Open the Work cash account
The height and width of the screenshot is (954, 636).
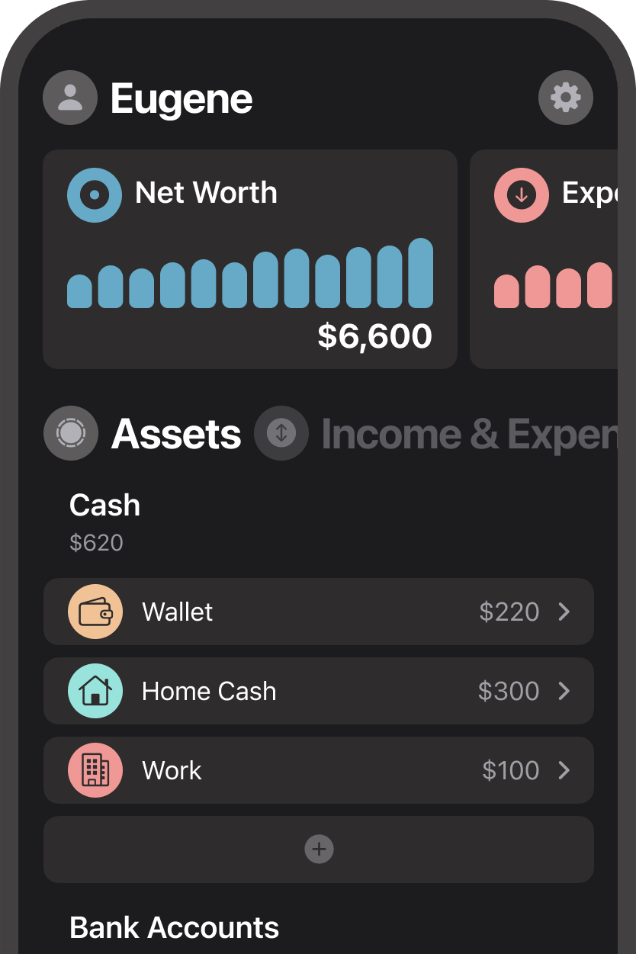(318, 770)
